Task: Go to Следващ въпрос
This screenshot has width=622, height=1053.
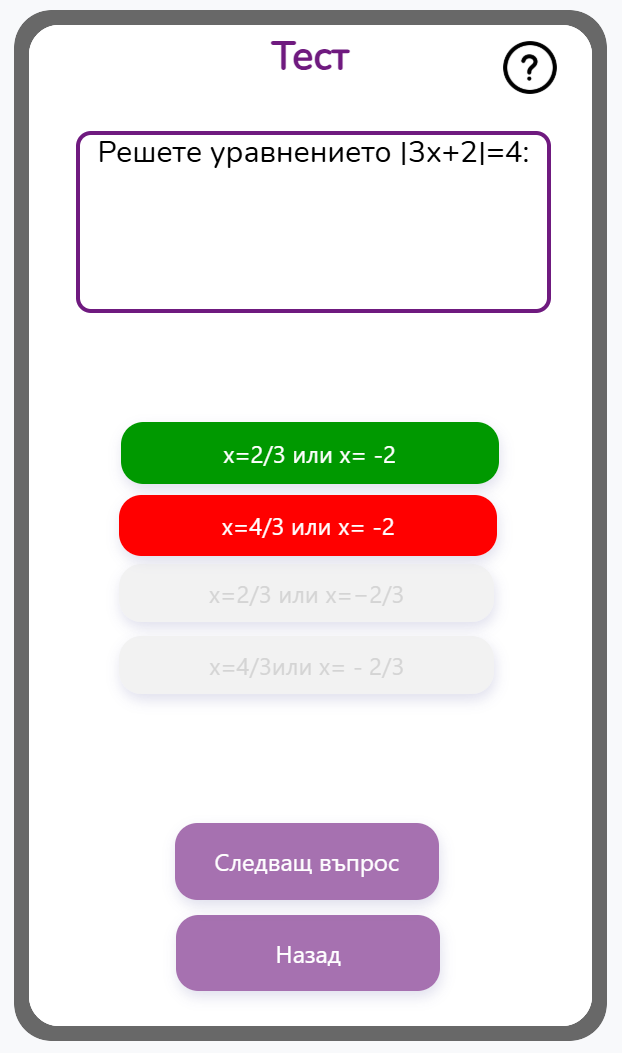Action: (307, 862)
